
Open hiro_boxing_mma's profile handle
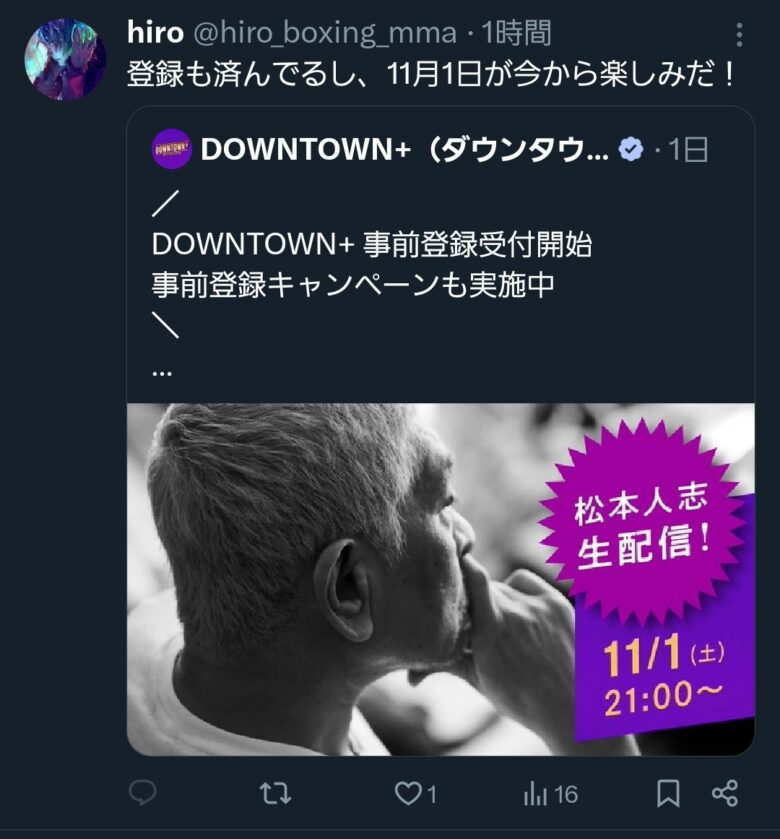[325, 33]
